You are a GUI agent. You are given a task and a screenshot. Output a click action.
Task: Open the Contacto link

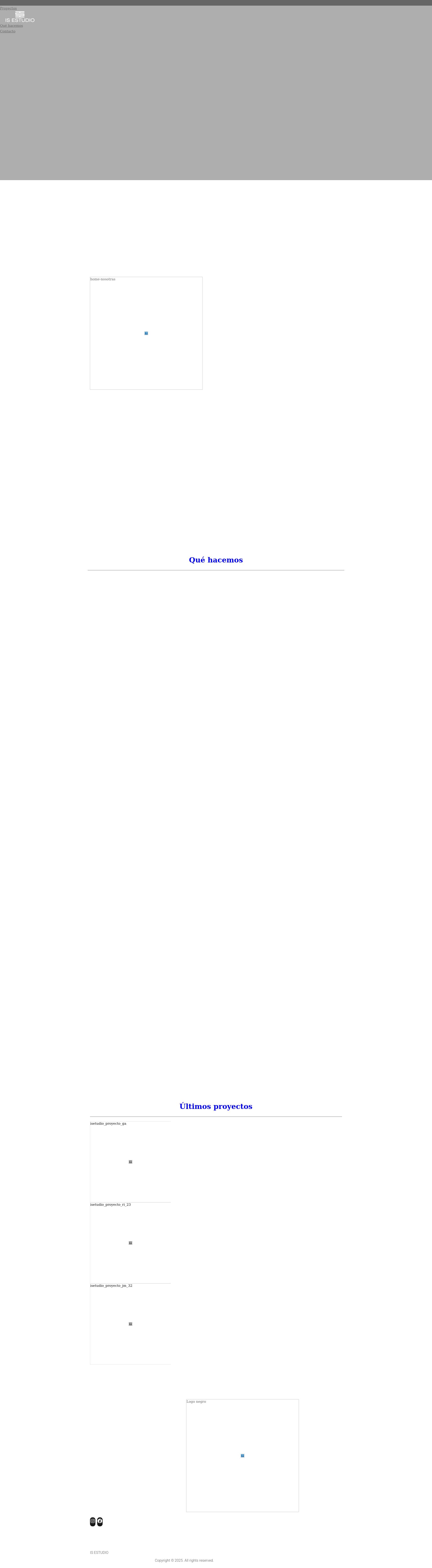pyautogui.click(x=8, y=31)
